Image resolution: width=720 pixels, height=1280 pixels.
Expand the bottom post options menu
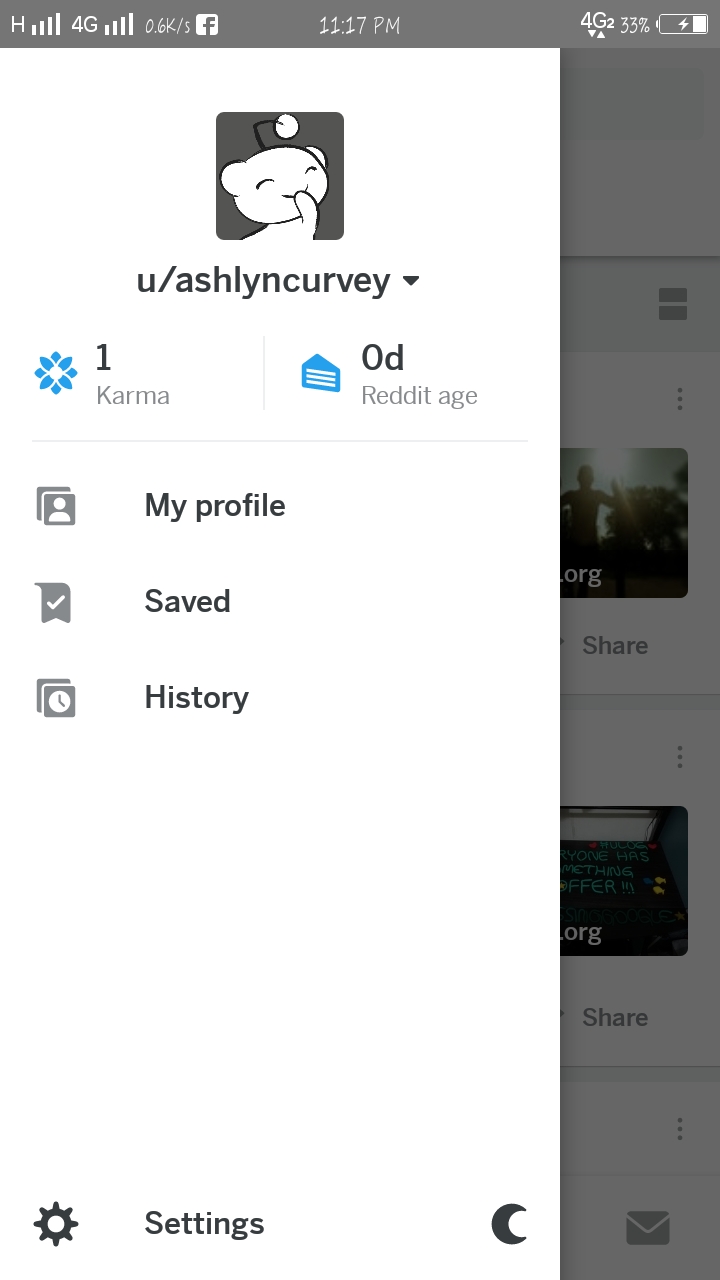click(x=679, y=1126)
